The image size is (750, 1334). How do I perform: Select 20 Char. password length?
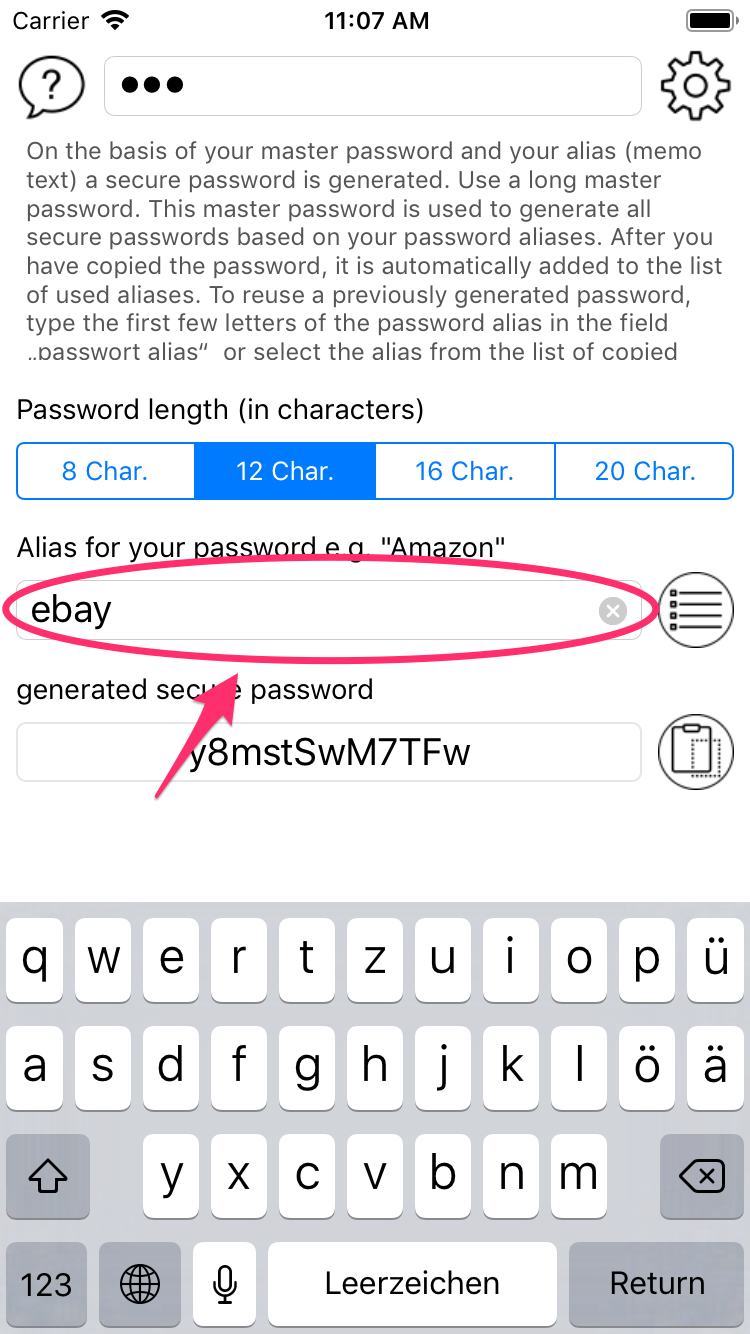pyautogui.click(x=644, y=471)
